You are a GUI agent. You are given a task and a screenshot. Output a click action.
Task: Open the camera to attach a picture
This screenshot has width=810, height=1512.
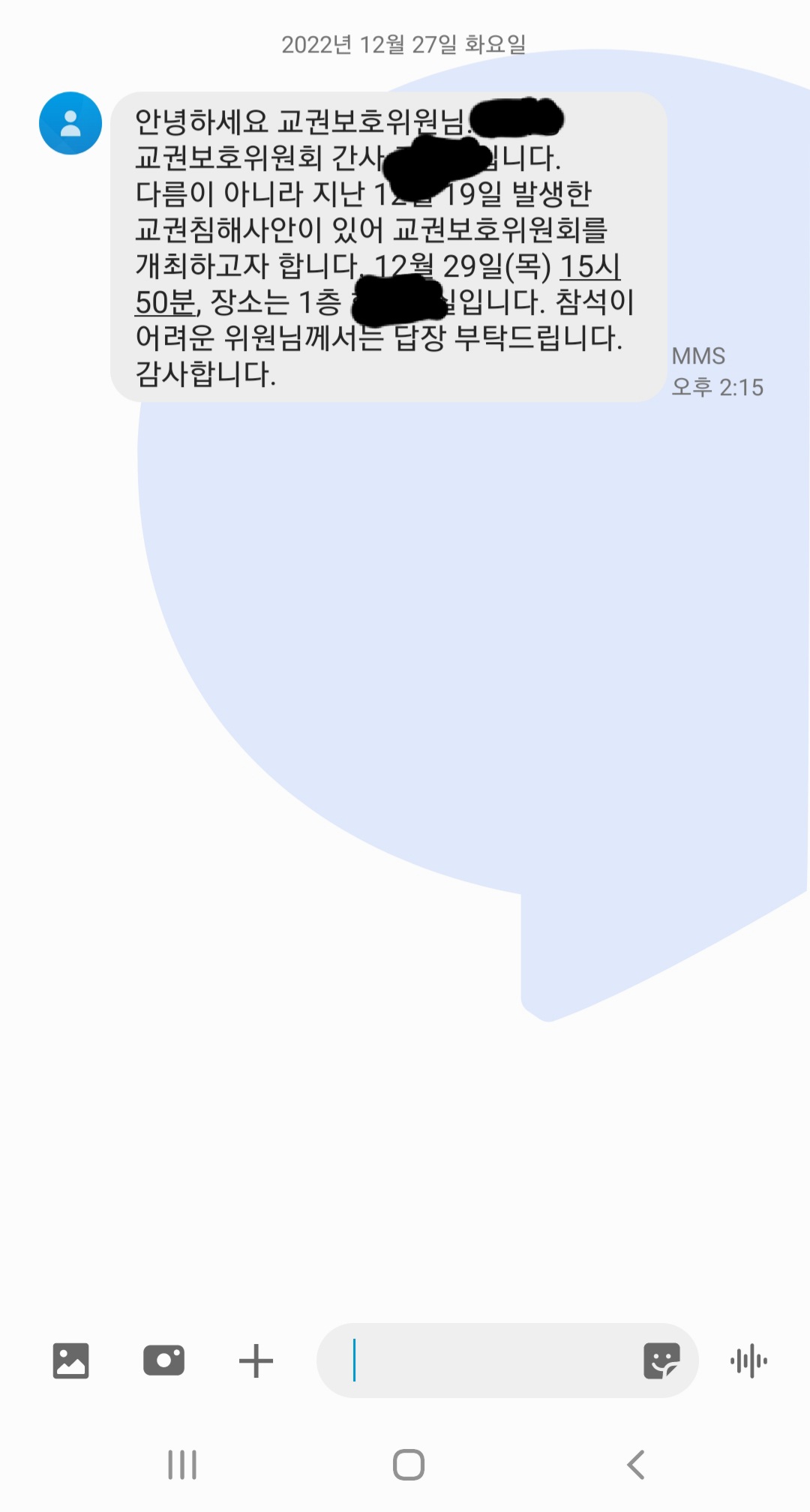[x=163, y=1360]
